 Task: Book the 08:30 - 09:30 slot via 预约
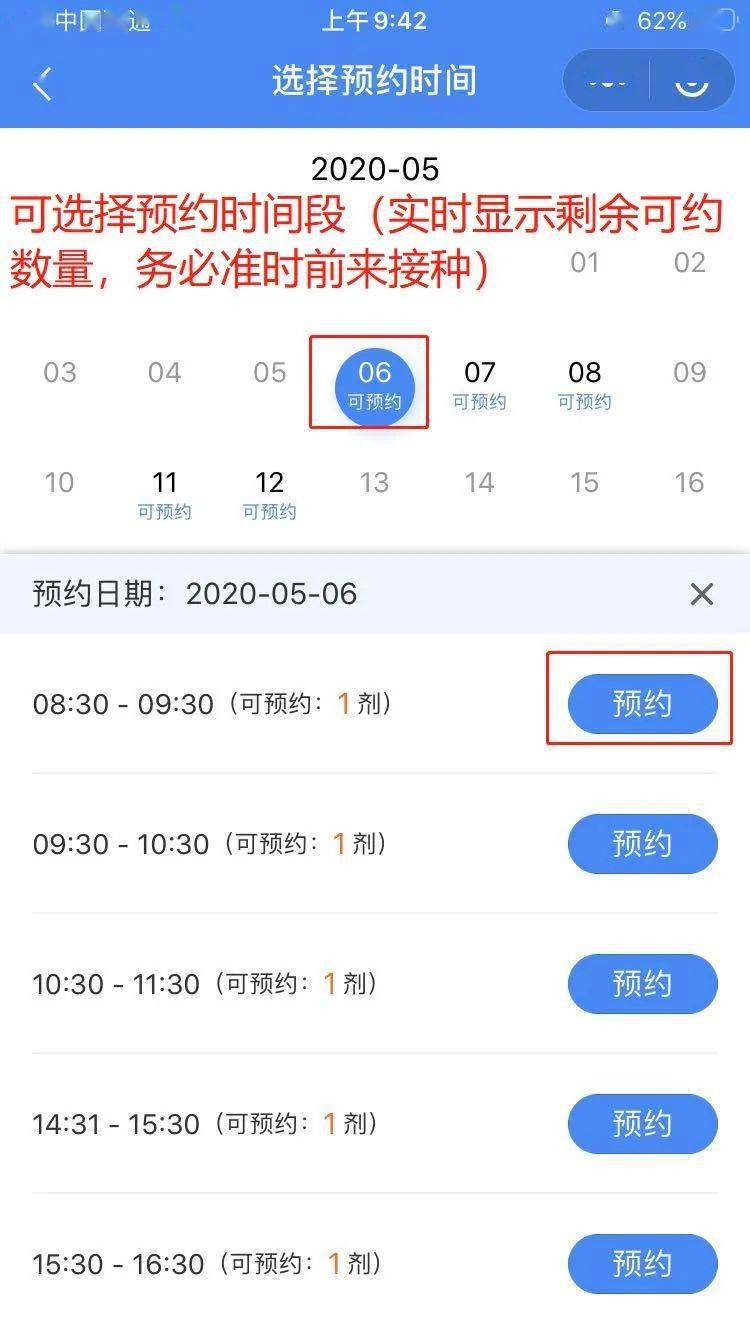(641, 704)
